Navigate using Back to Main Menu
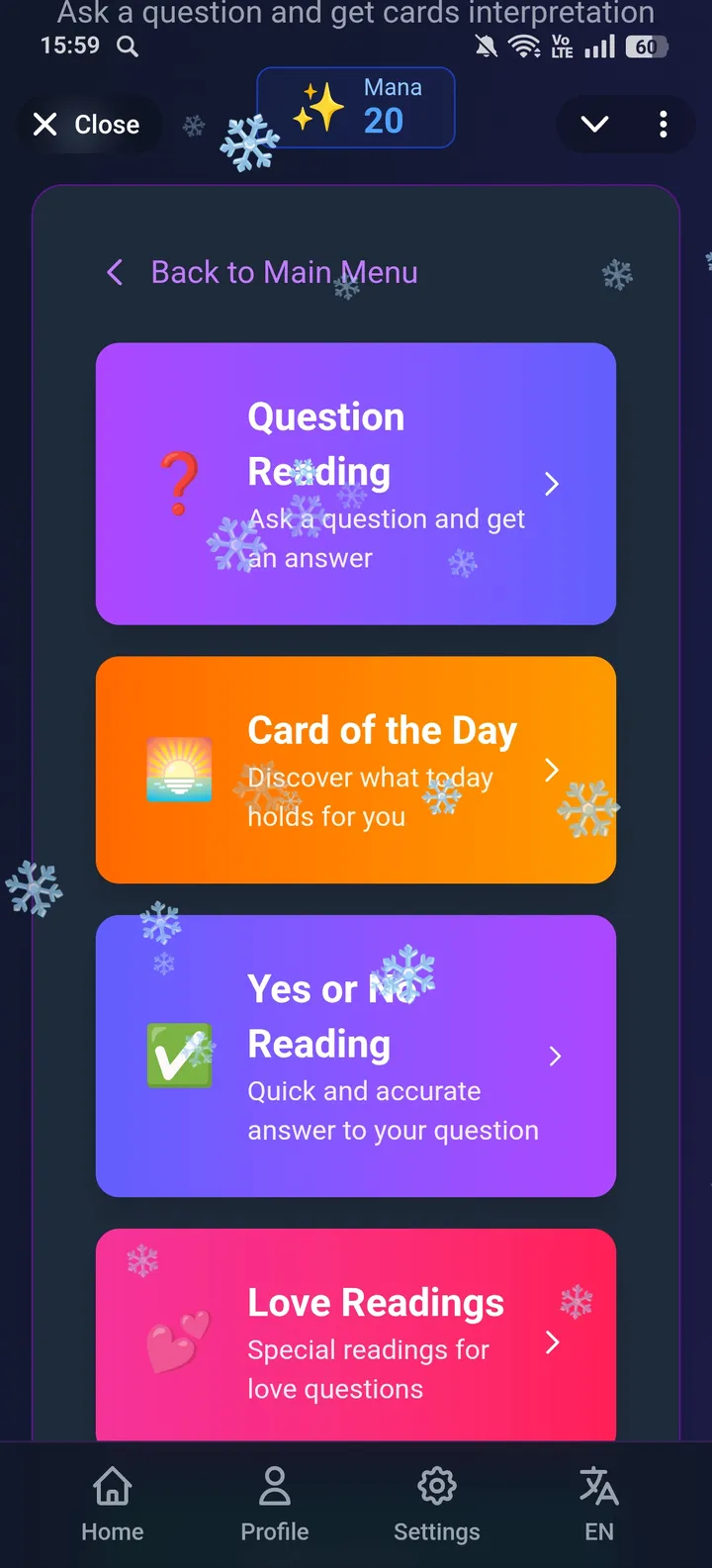 coord(265,272)
